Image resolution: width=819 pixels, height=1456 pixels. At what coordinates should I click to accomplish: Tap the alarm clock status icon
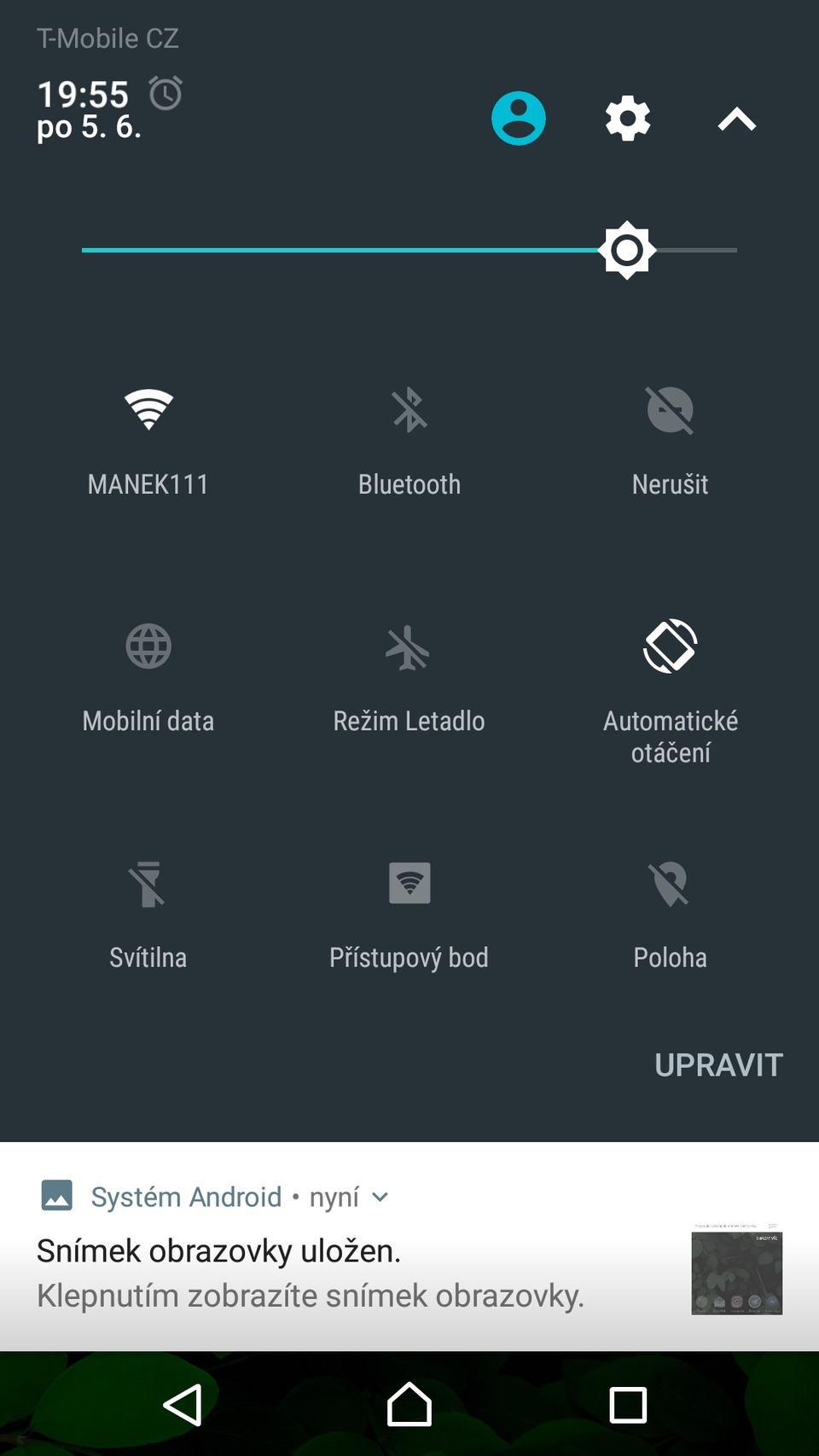click(166, 94)
